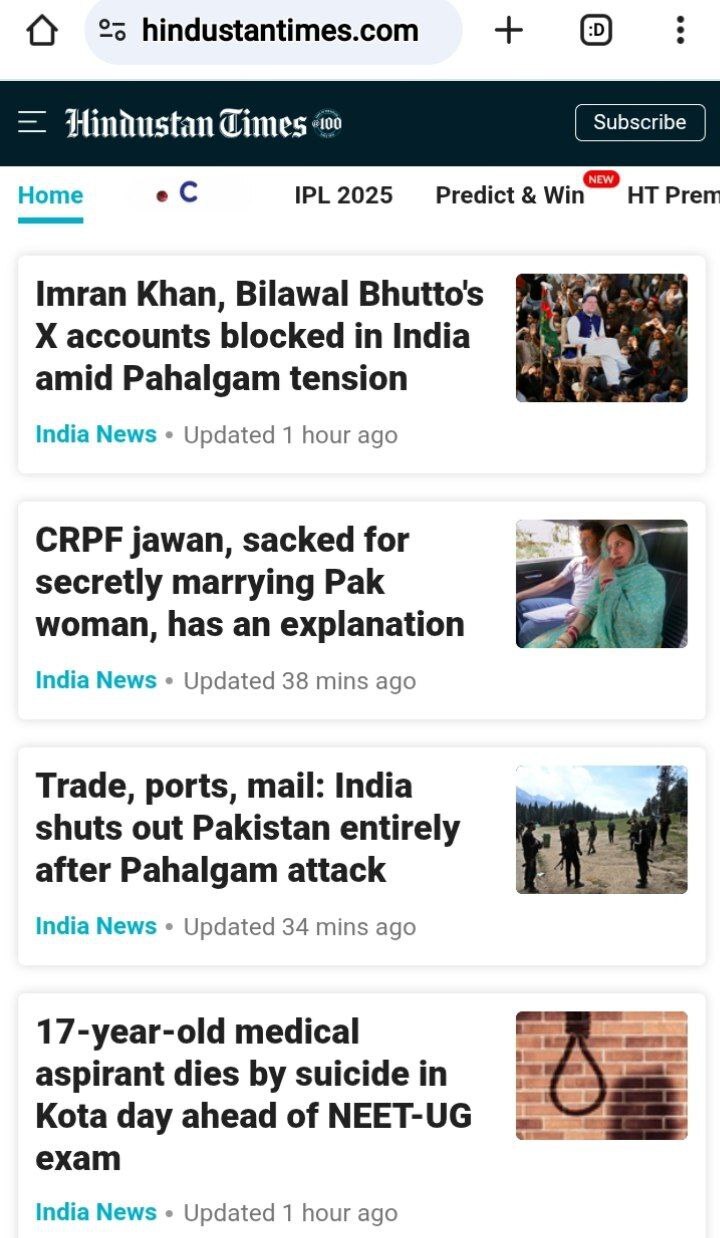Open article on India shutting out Pakistan
The width and height of the screenshot is (720, 1238).
[247, 828]
